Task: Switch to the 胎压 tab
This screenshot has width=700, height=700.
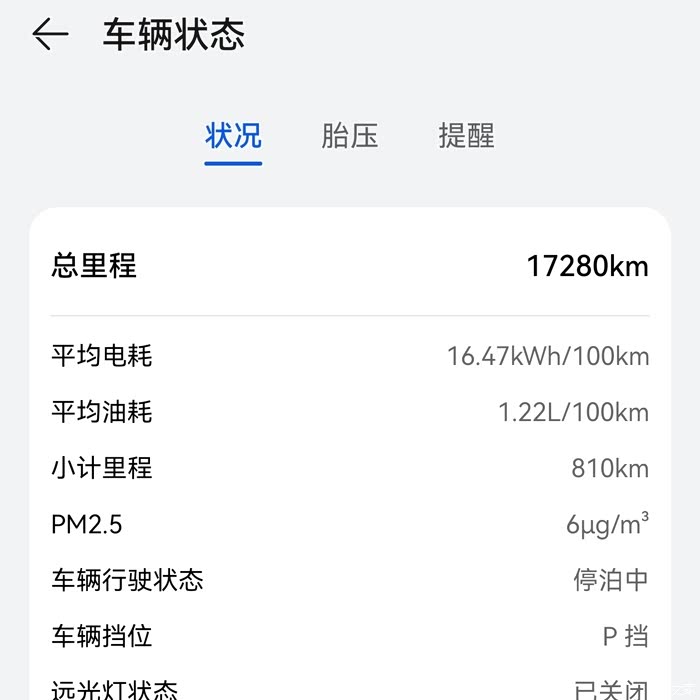Action: point(350,136)
